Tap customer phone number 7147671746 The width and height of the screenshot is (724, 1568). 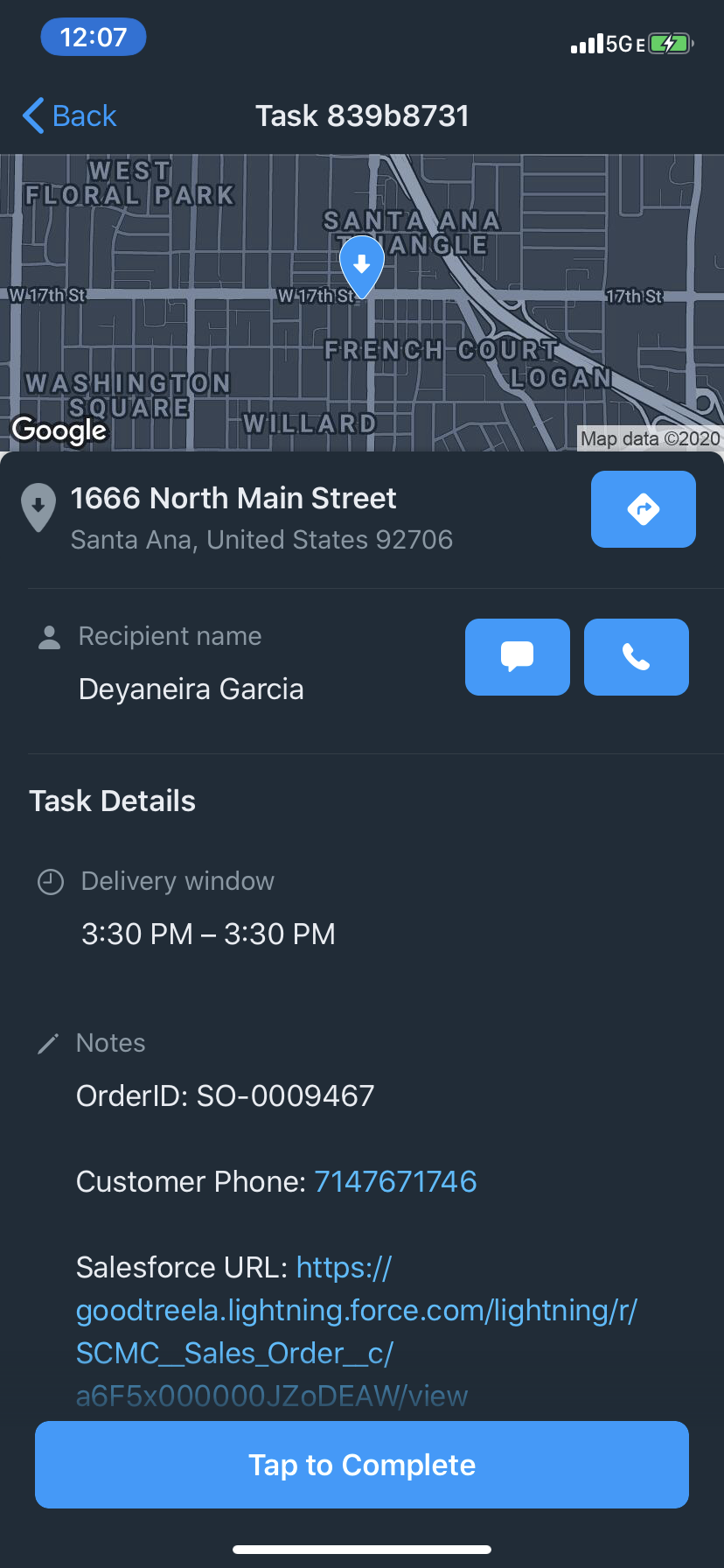click(395, 1181)
